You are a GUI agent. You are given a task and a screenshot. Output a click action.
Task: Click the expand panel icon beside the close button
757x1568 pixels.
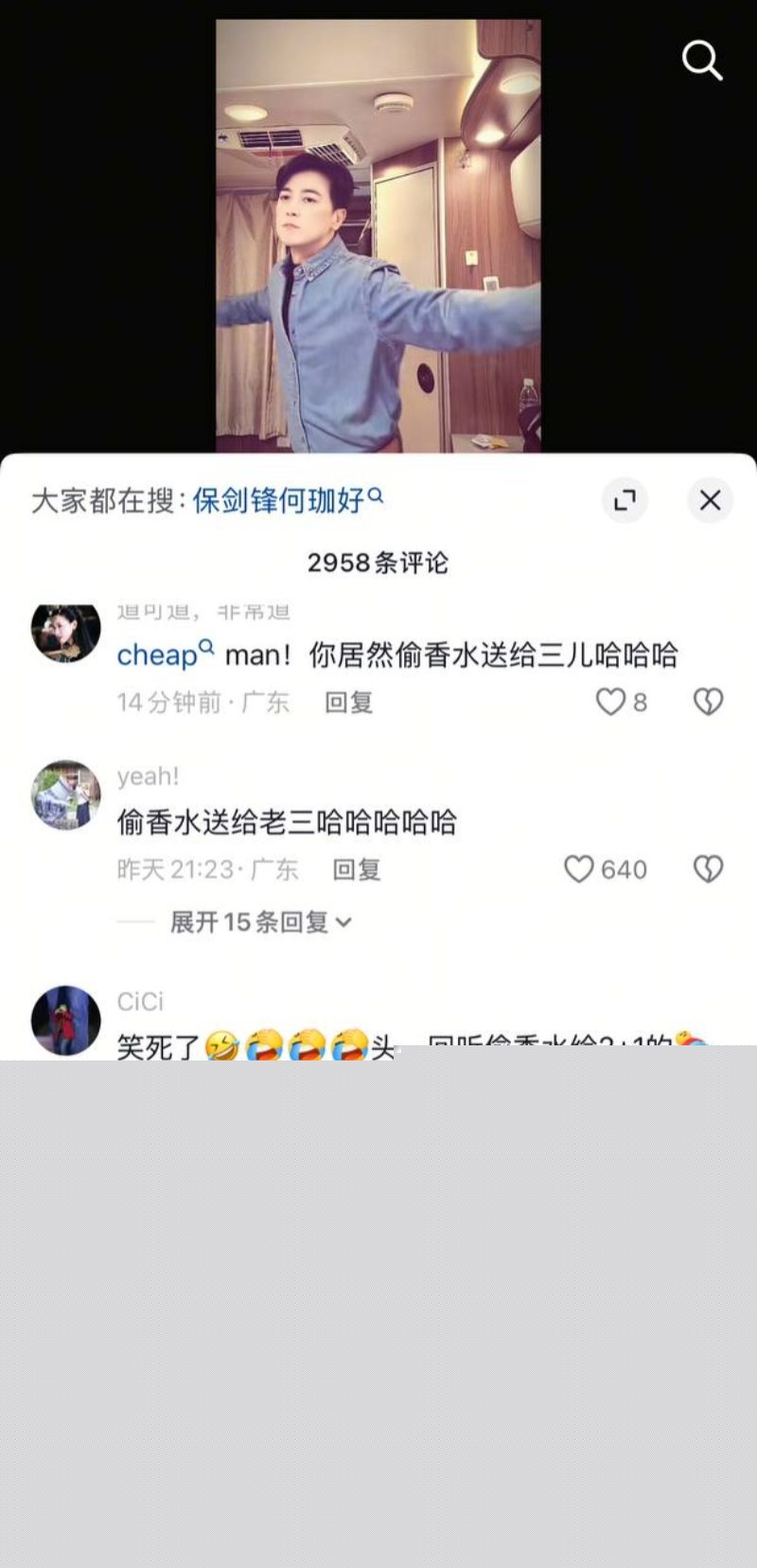click(625, 500)
